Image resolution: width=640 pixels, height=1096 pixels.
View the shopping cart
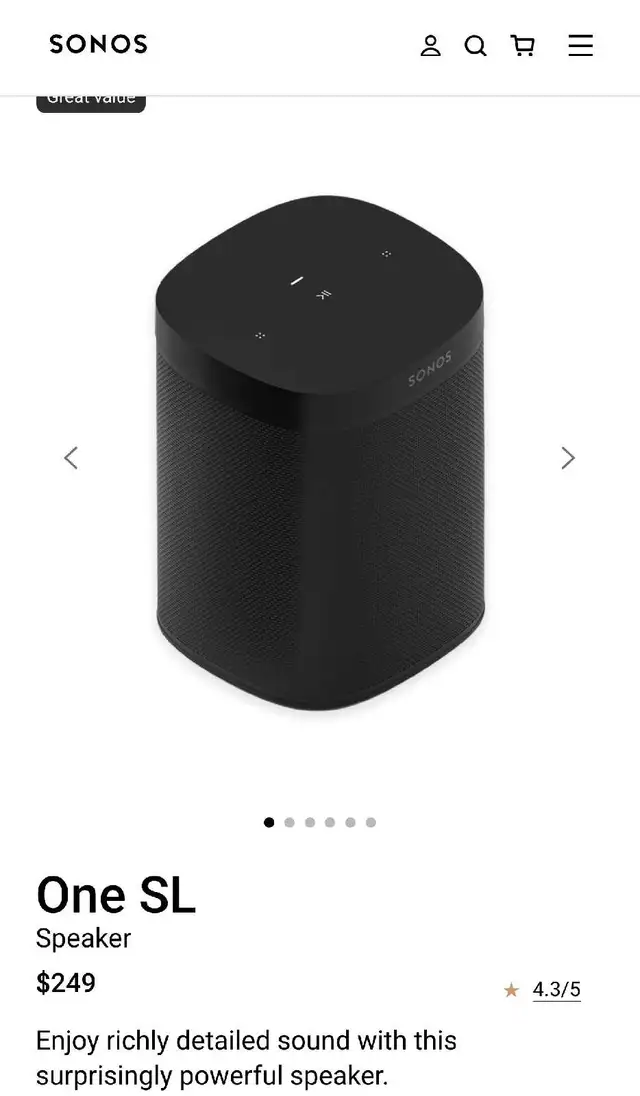tap(523, 45)
